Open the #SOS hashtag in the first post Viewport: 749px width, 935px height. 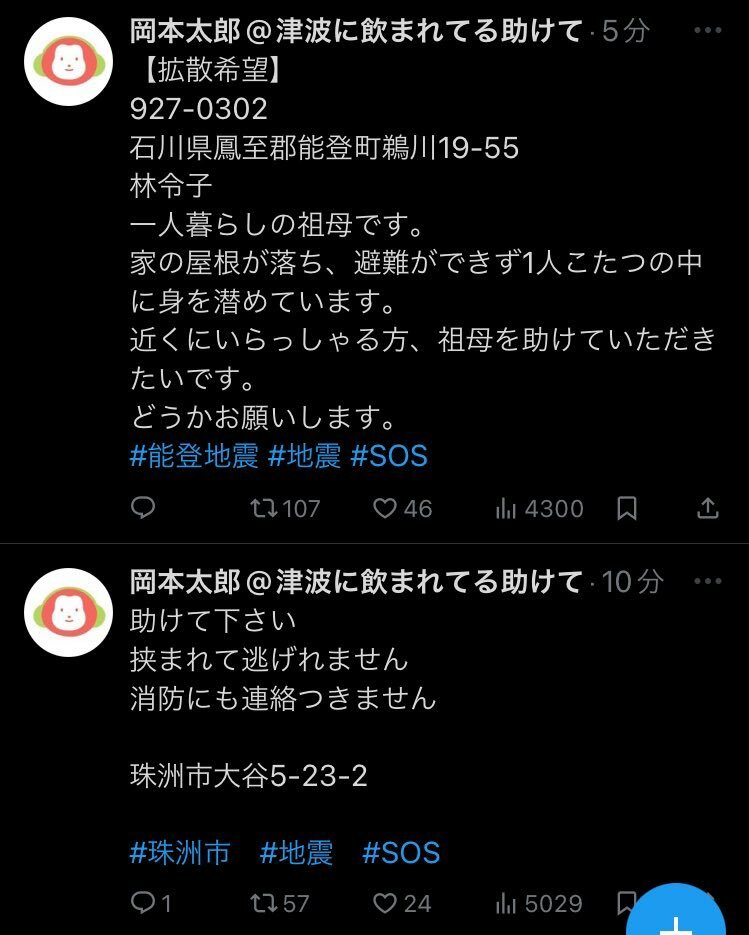pyautogui.click(x=389, y=456)
